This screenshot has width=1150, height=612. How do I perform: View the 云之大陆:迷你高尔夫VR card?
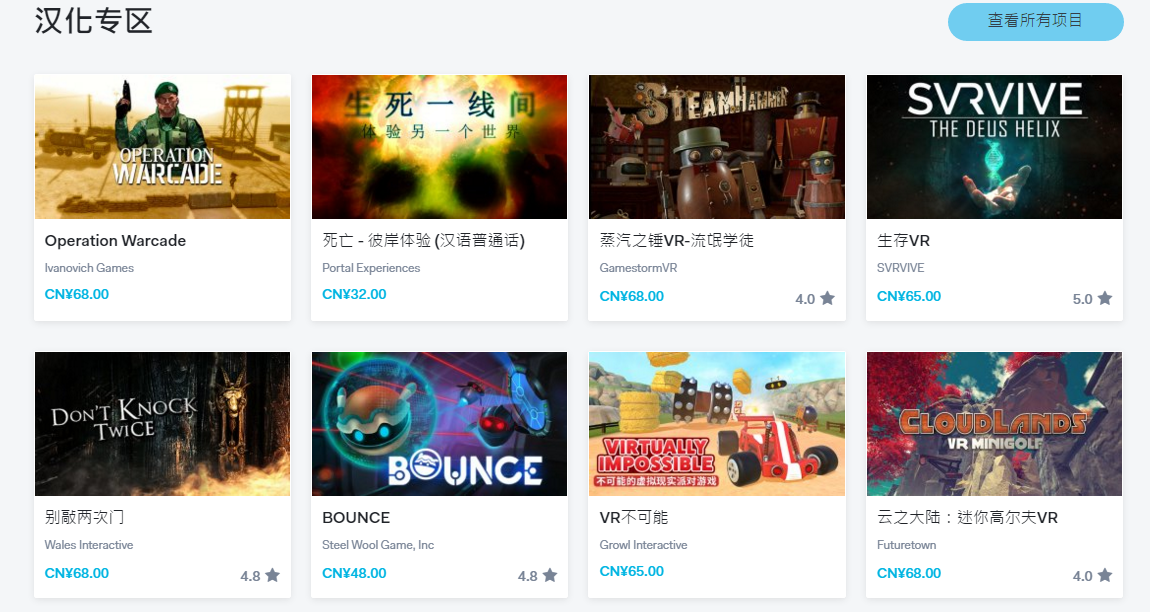tap(994, 424)
